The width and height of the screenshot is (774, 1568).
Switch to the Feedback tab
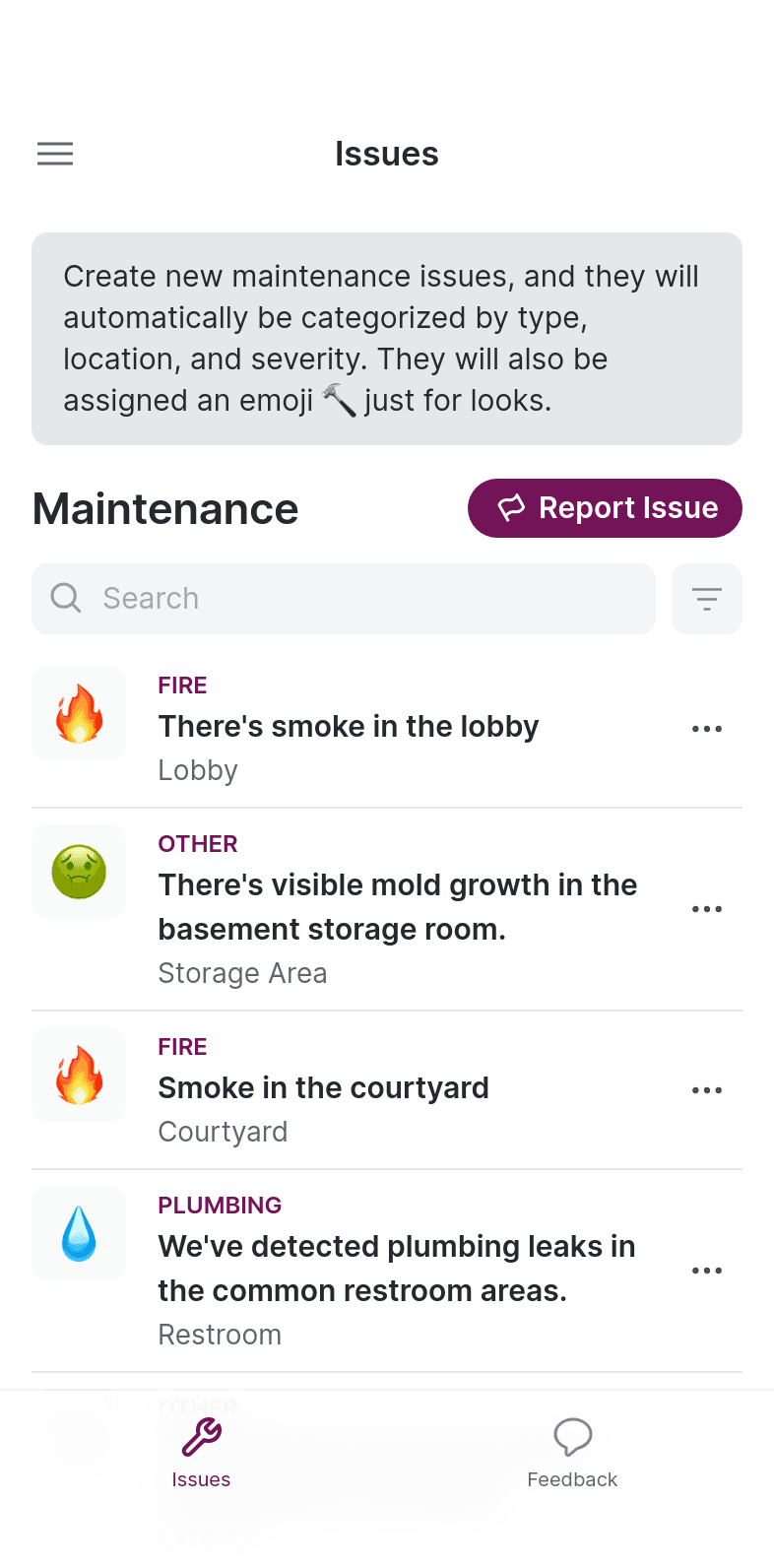tap(572, 1454)
